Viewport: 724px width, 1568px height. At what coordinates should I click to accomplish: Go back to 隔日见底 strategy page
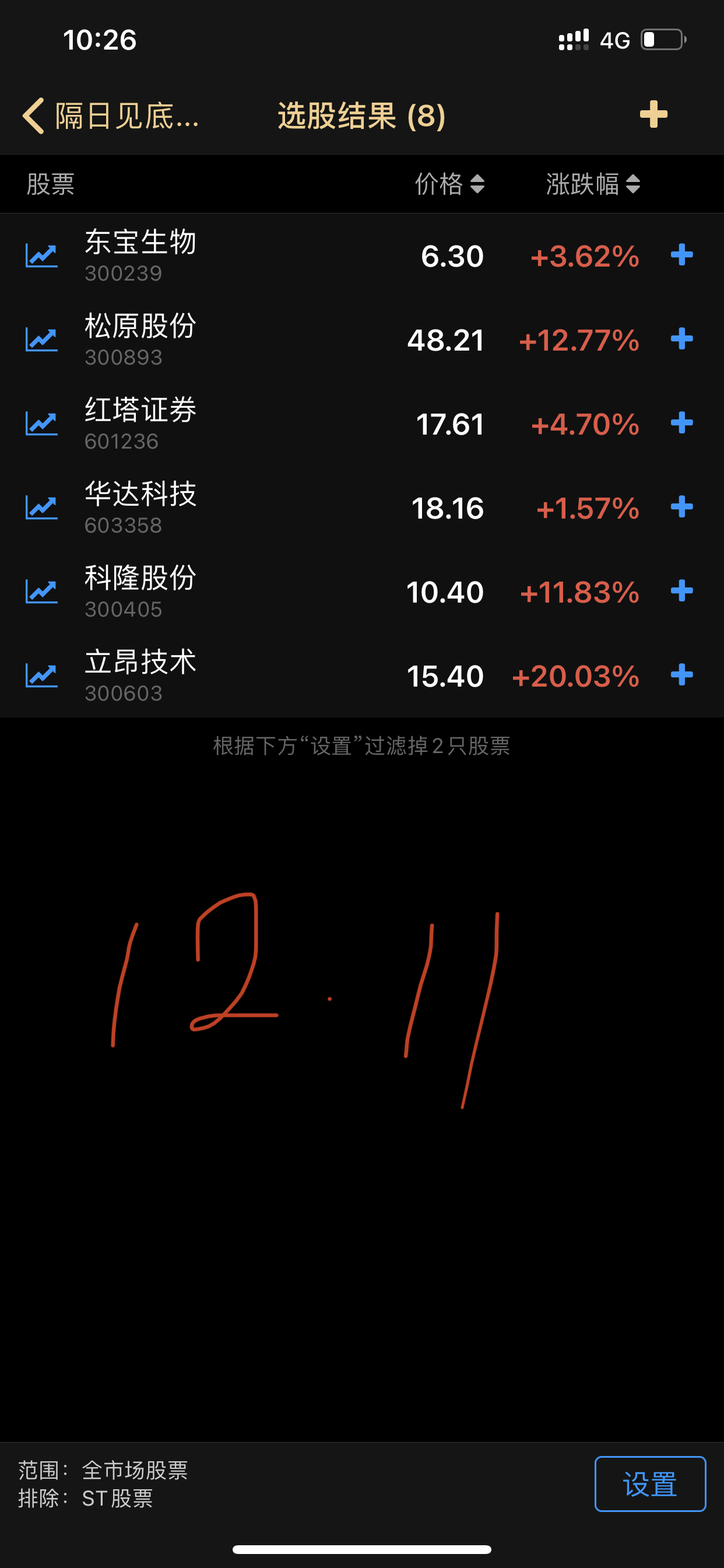click(x=110, y=115)
